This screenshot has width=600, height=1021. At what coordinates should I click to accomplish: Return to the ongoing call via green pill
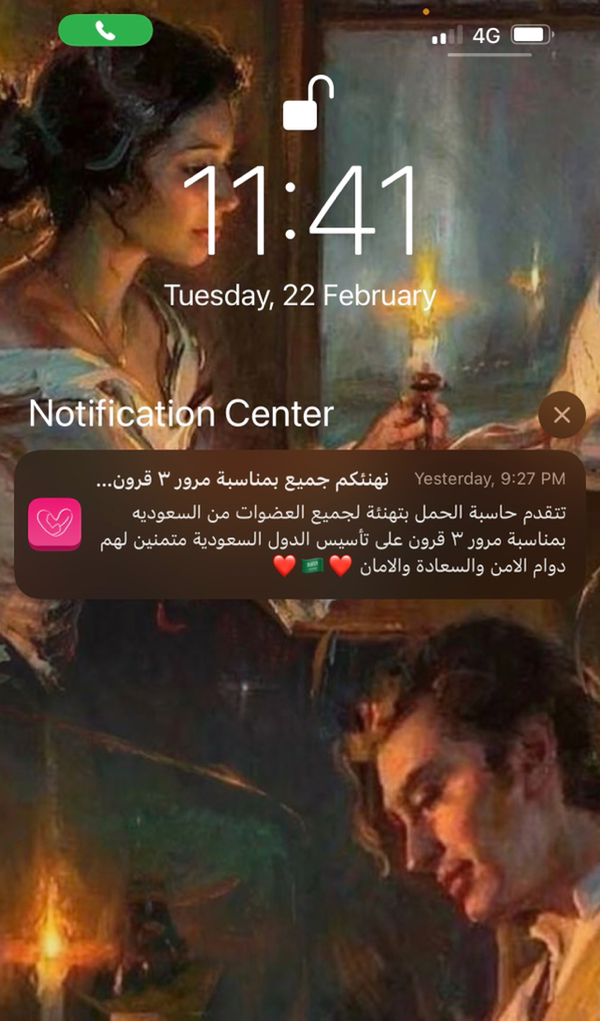tap(105, 31)
